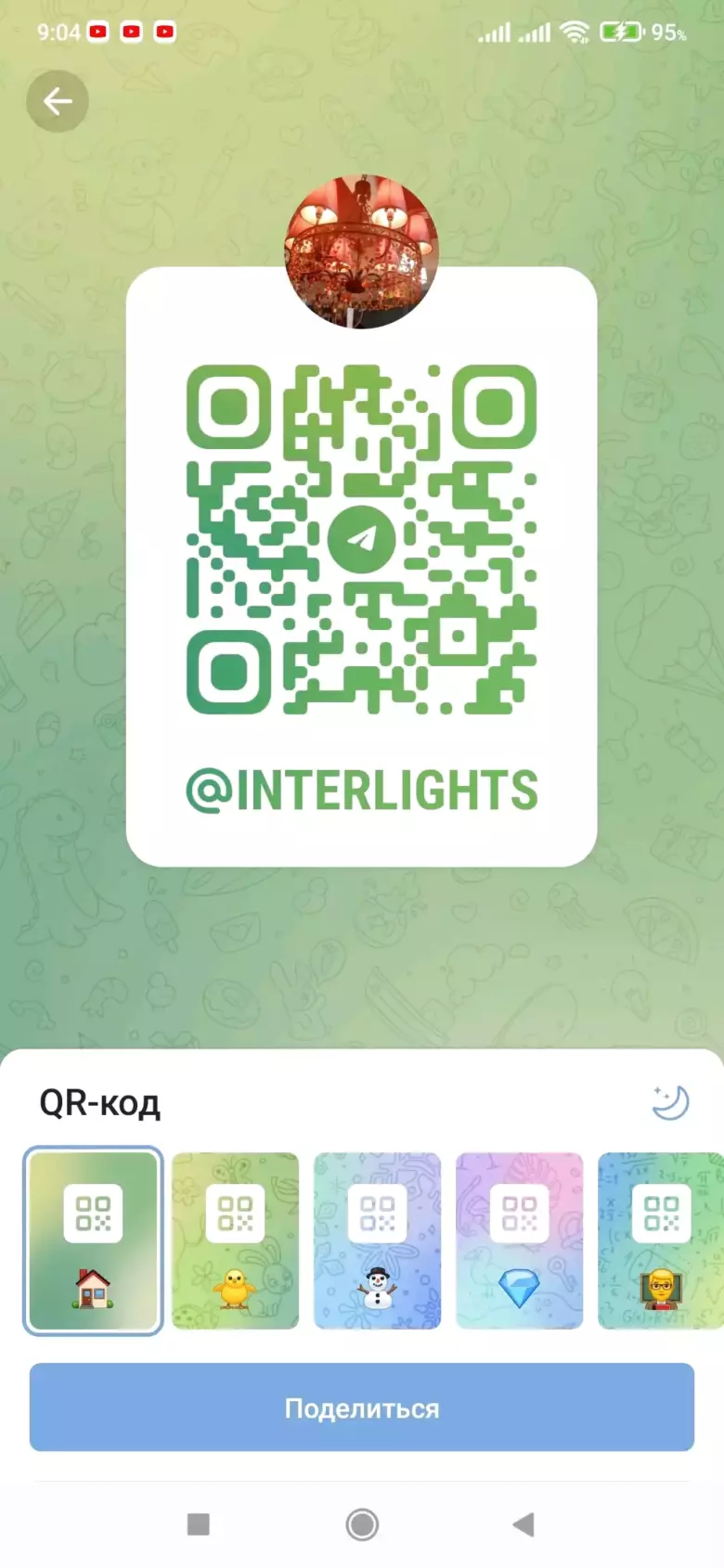Select the teacher QR theme

coord(660,1240)
